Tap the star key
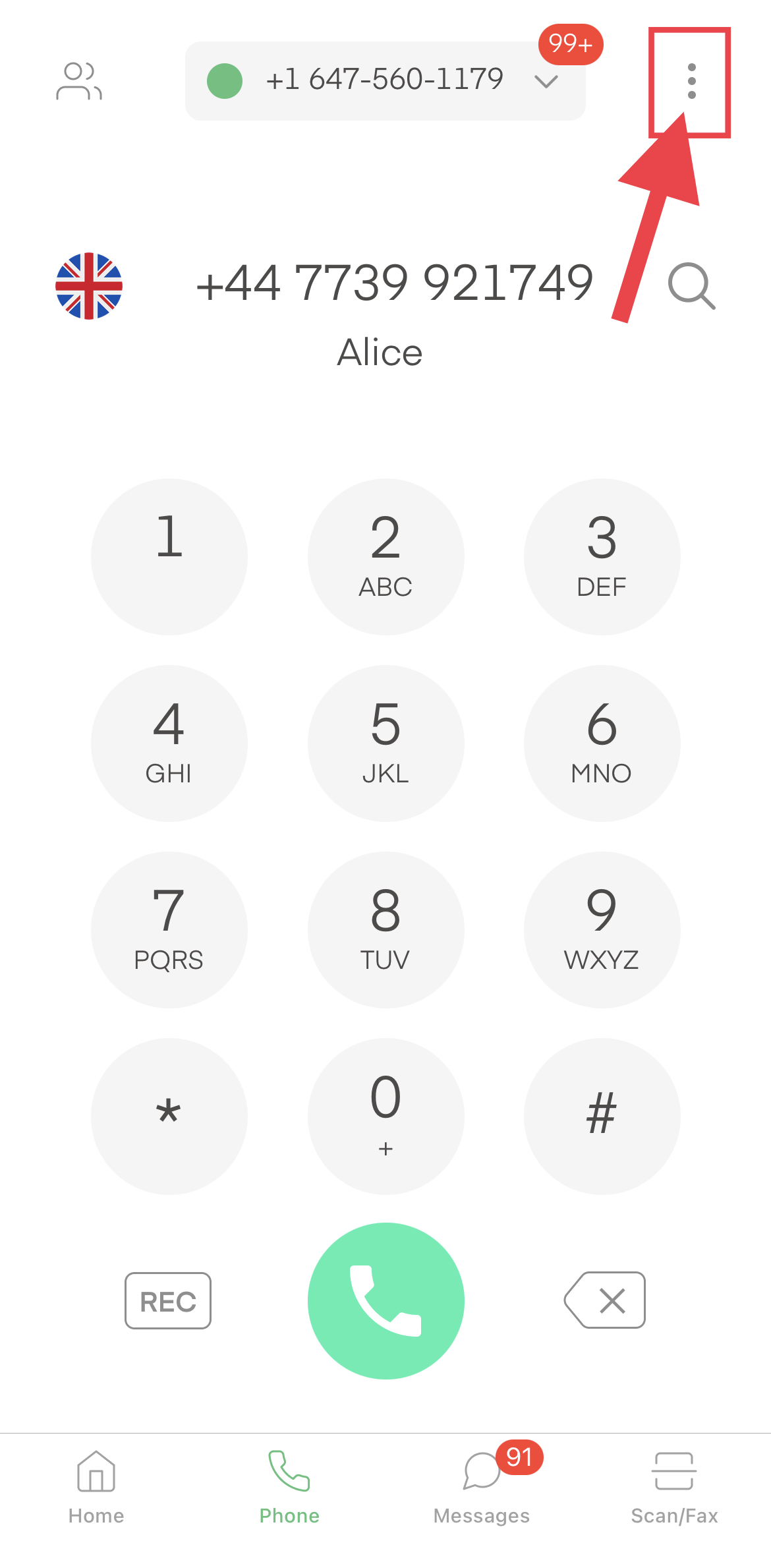Viewport: 771px width, 1568px height. 169,1116
